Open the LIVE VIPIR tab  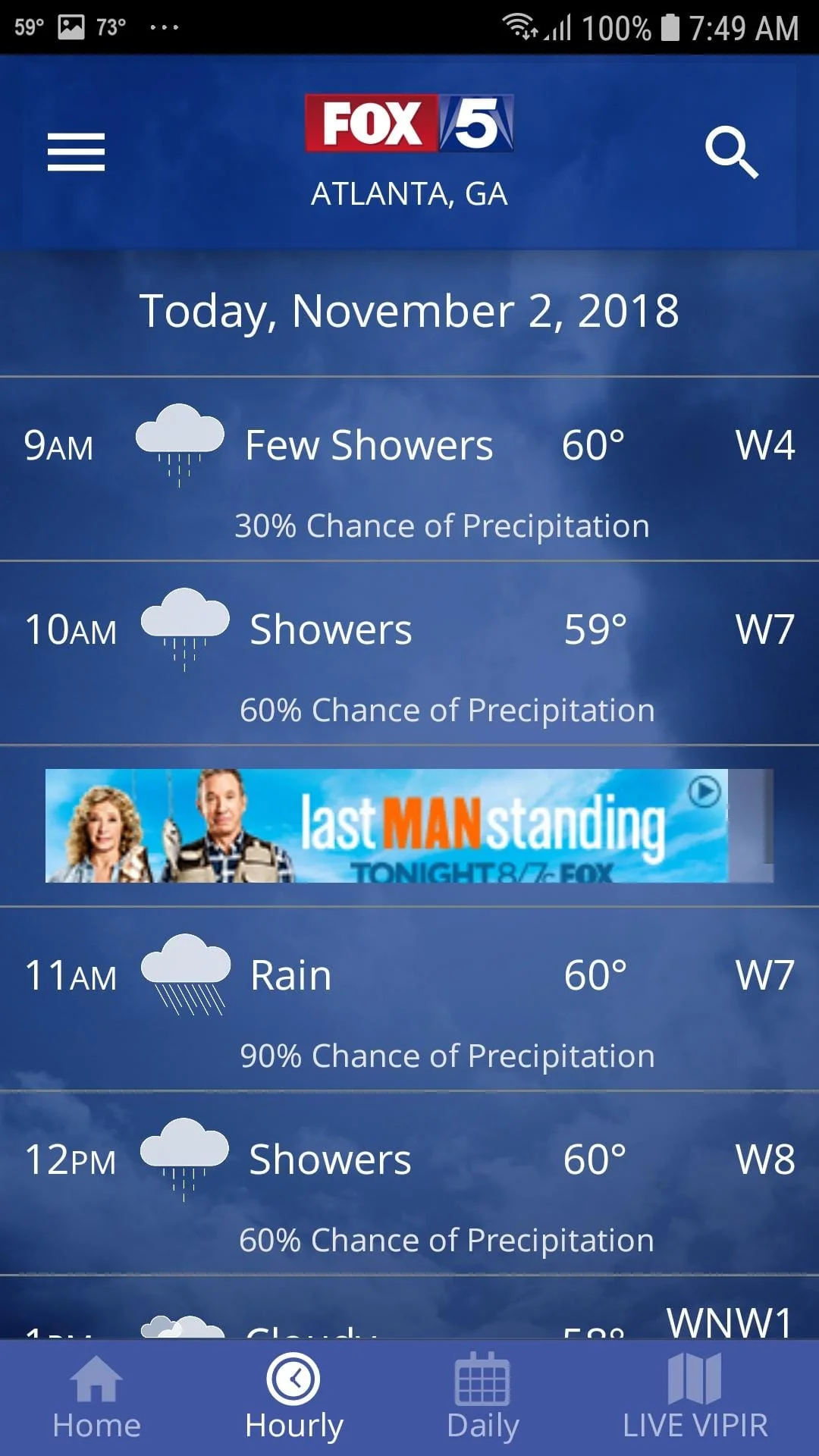point(691,1399)
